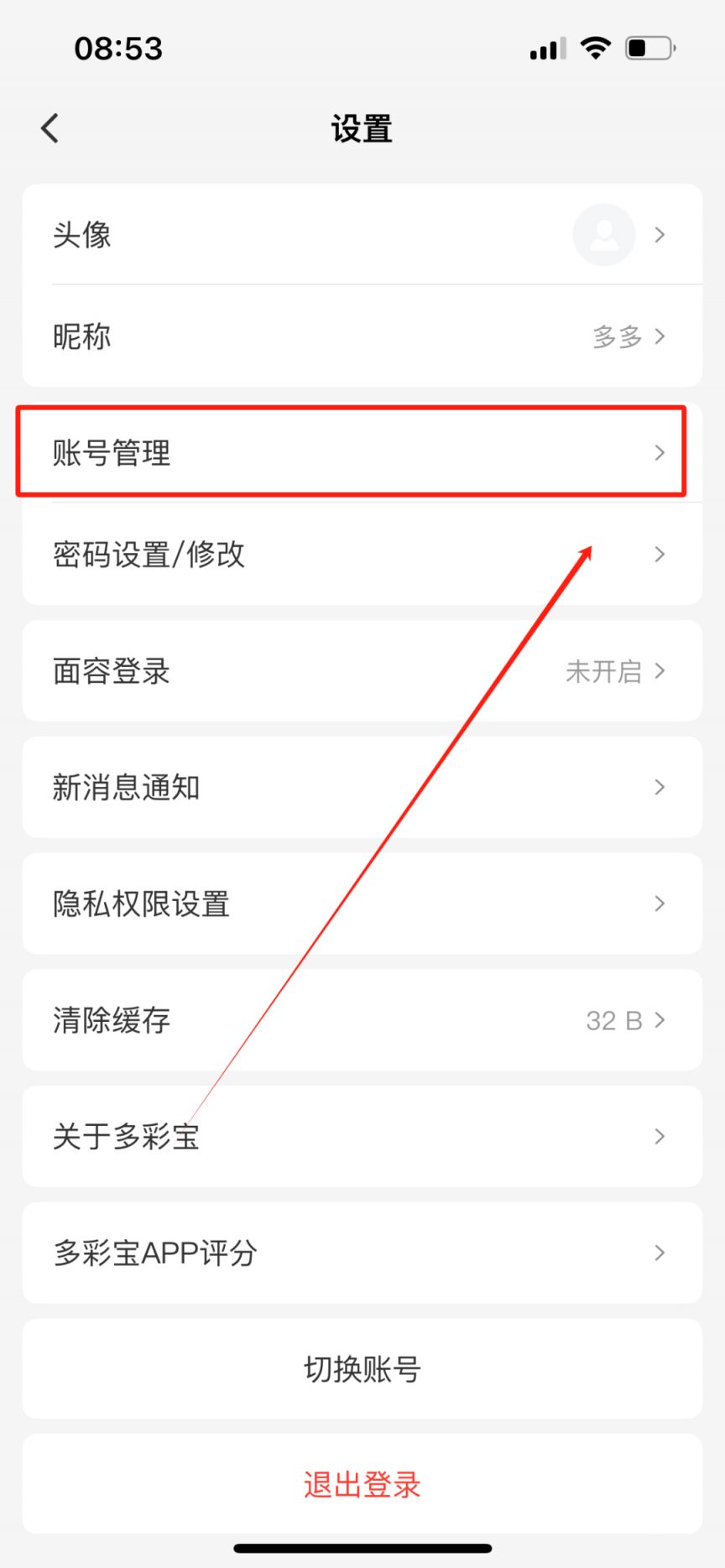This screenshot has height=1568, width=725.
Task: Tap the chevron on 多彩宝APP评分 row
Action: tap(659, 1253)
